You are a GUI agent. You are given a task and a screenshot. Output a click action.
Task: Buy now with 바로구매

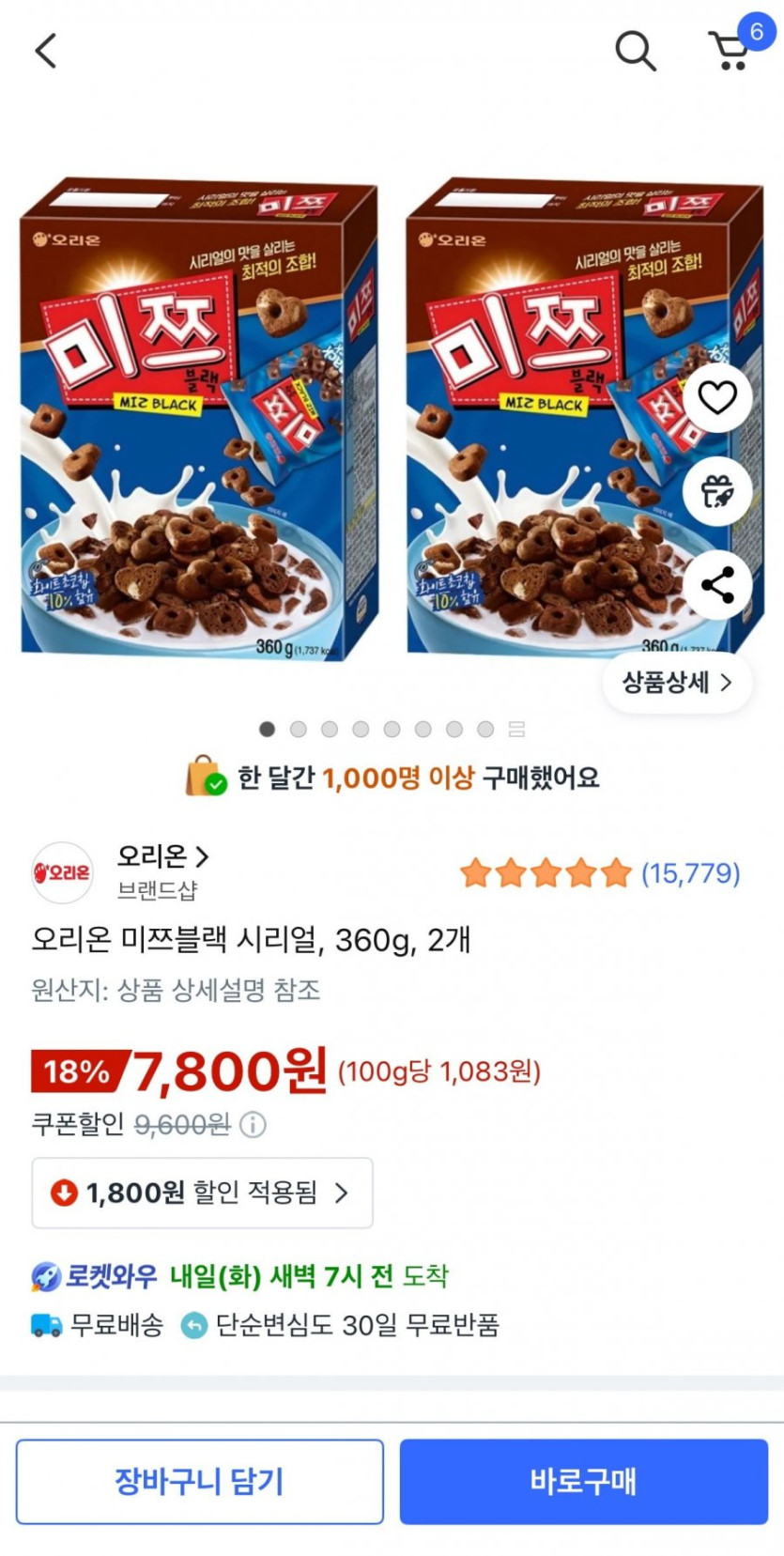pos(583,1481)
